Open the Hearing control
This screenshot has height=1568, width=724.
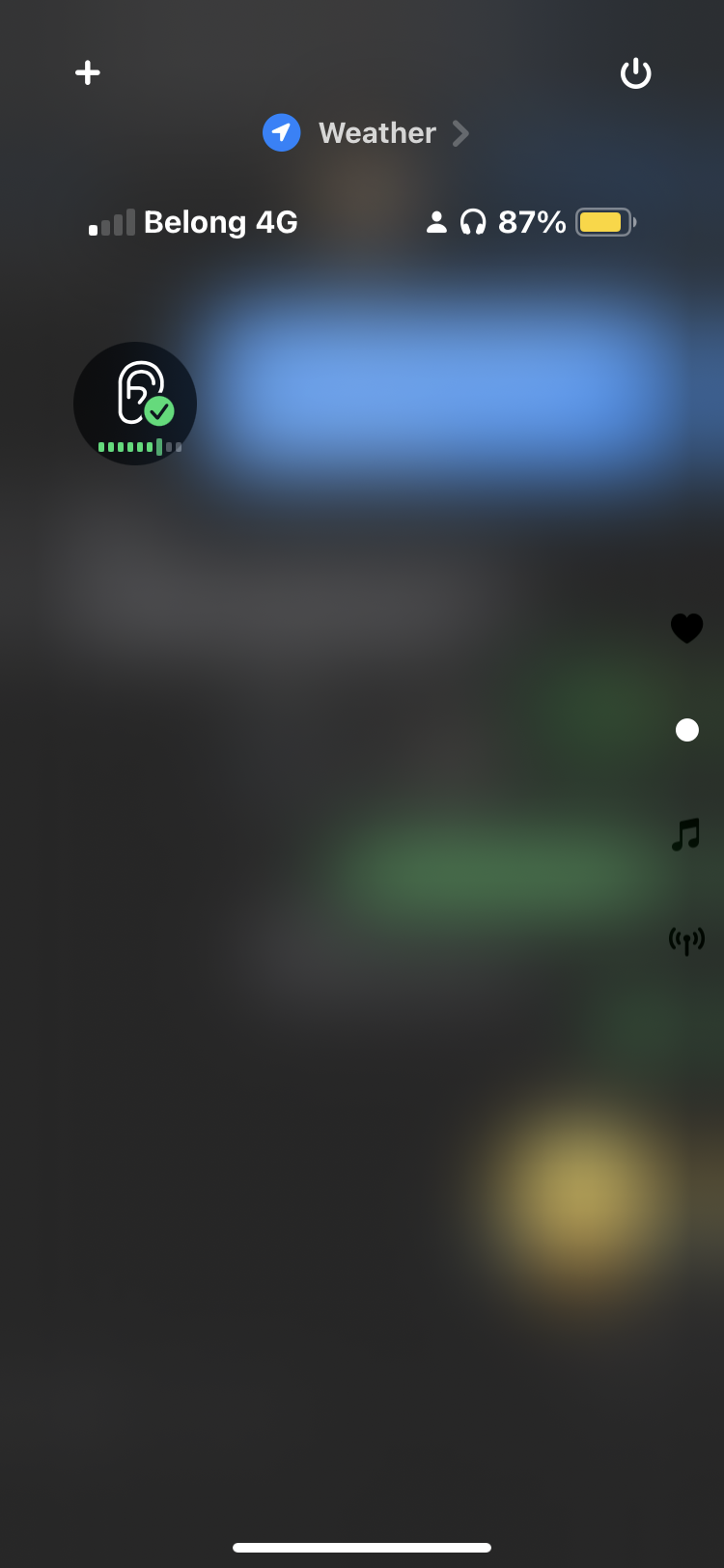pyautogui.click(x=135, y=404)
